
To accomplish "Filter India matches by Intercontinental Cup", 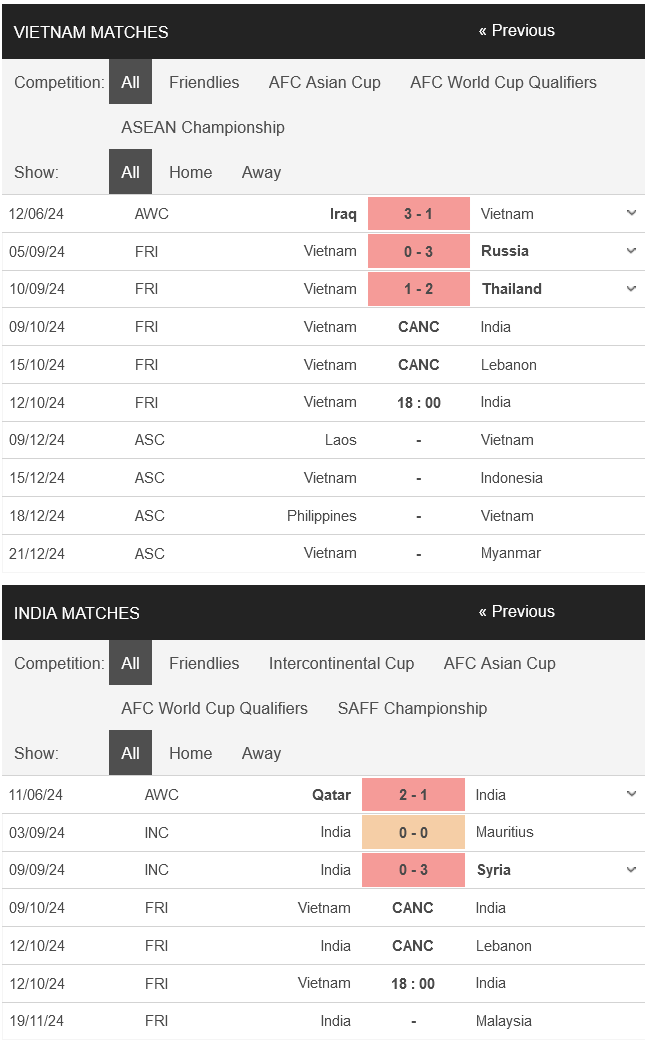I will pyautogui.click(x=341, y=663).
